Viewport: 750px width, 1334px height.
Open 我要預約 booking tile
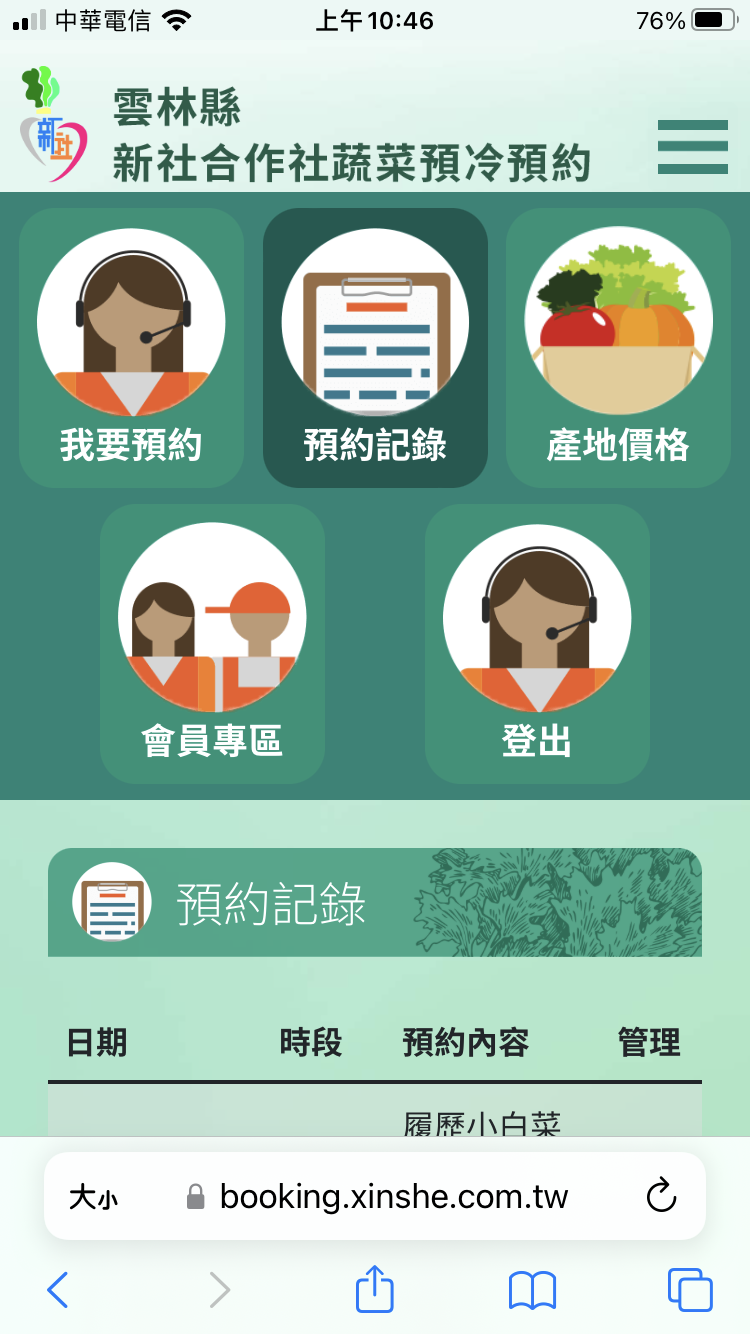point(131,348)
